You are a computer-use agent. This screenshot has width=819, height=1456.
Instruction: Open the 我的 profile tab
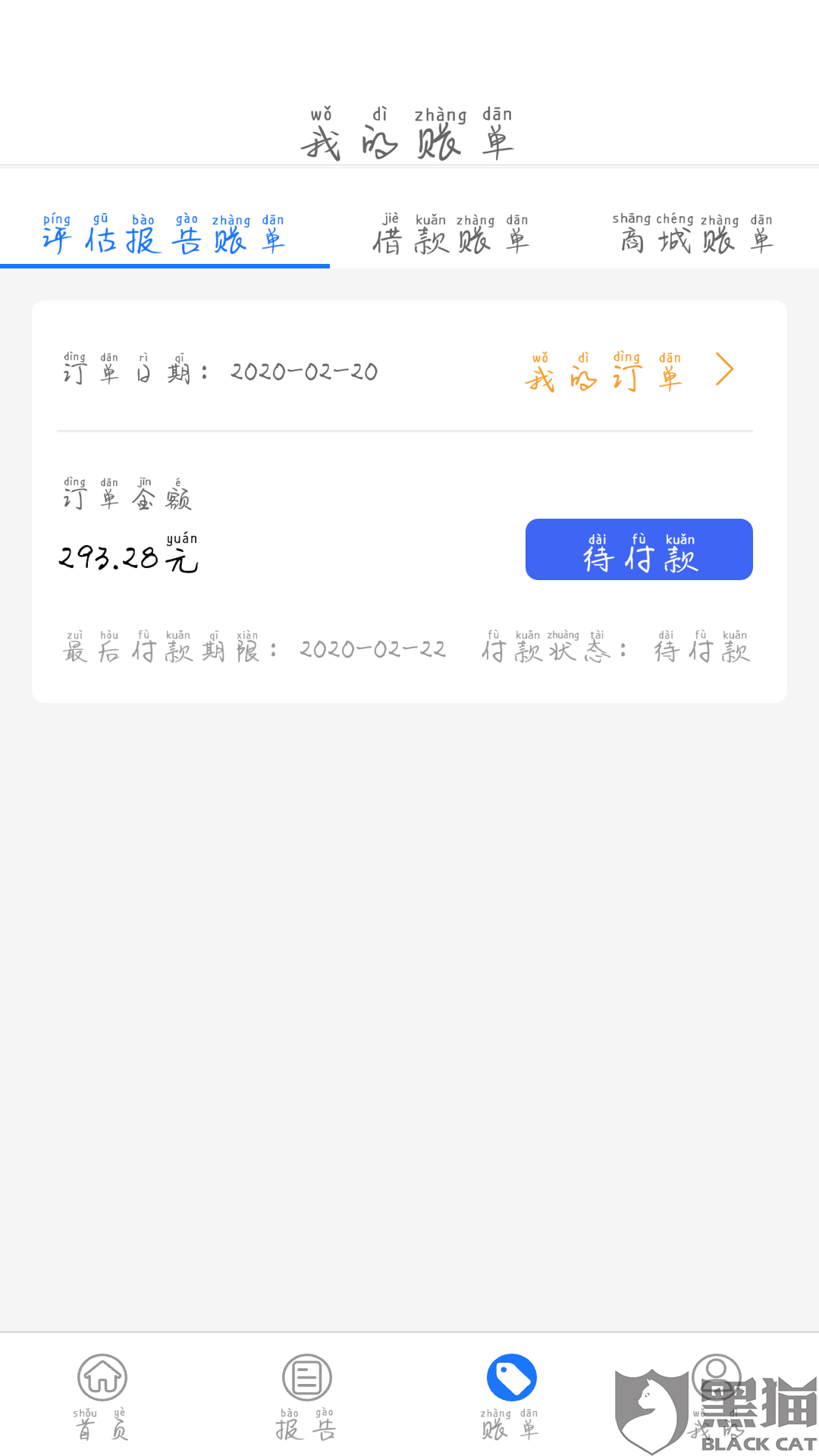716,1395
